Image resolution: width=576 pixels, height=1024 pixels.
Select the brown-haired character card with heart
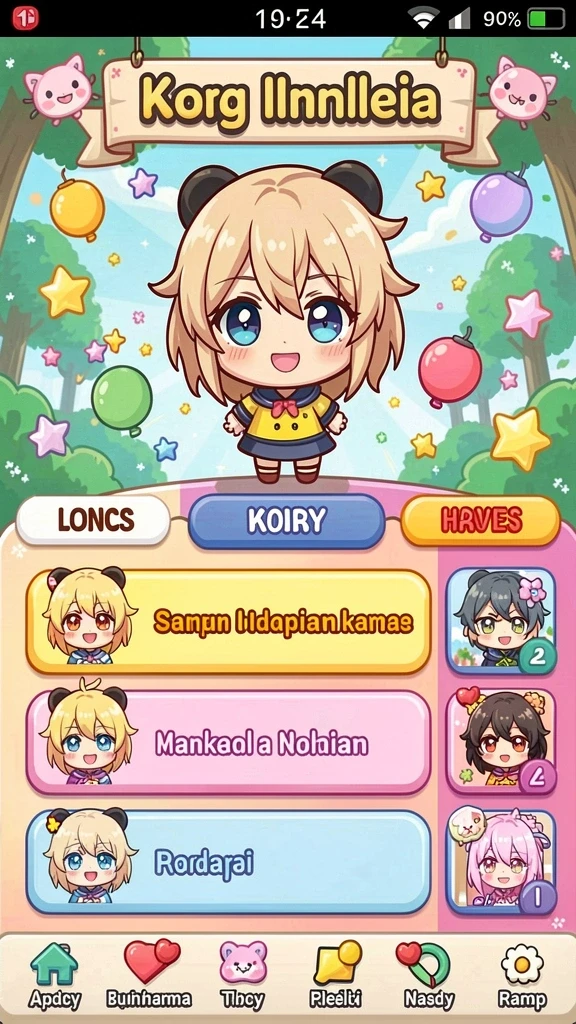tap(502, 741)
